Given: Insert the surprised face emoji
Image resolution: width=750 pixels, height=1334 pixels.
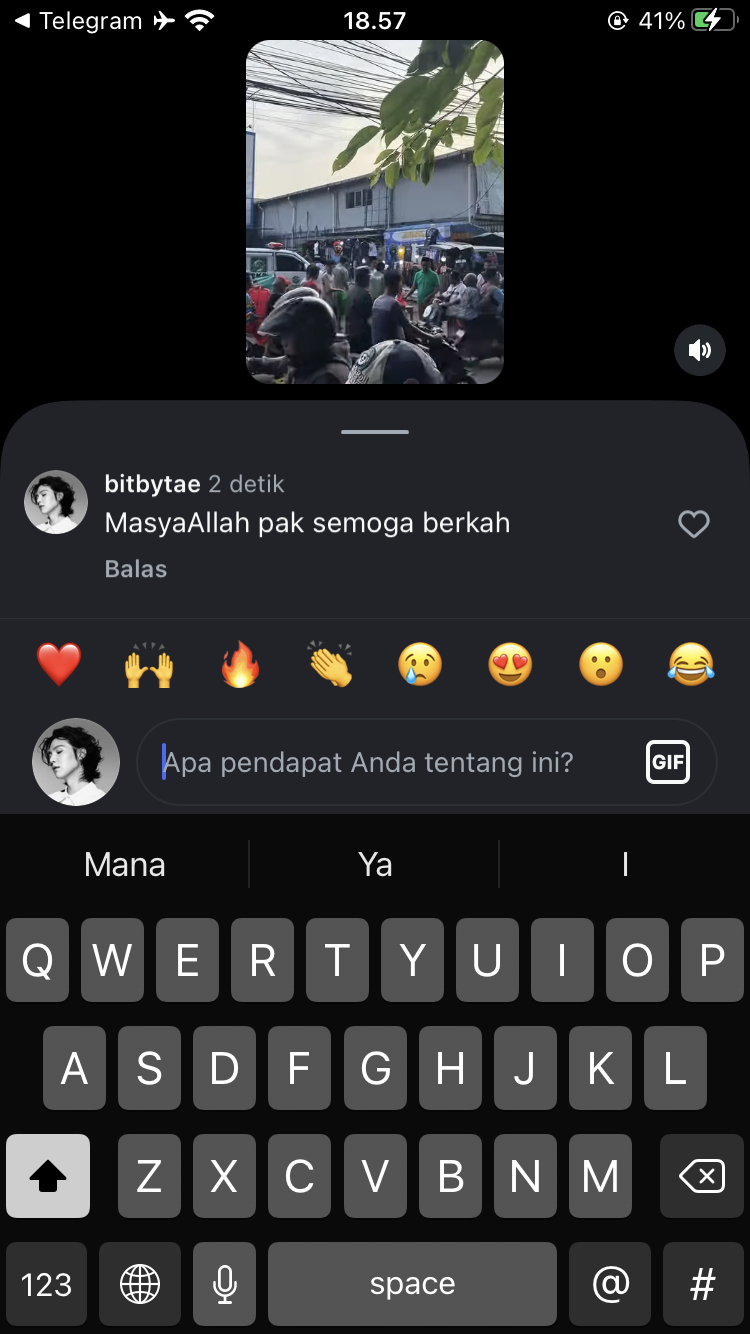Looking at the screenshot, I should coord(601,665).
